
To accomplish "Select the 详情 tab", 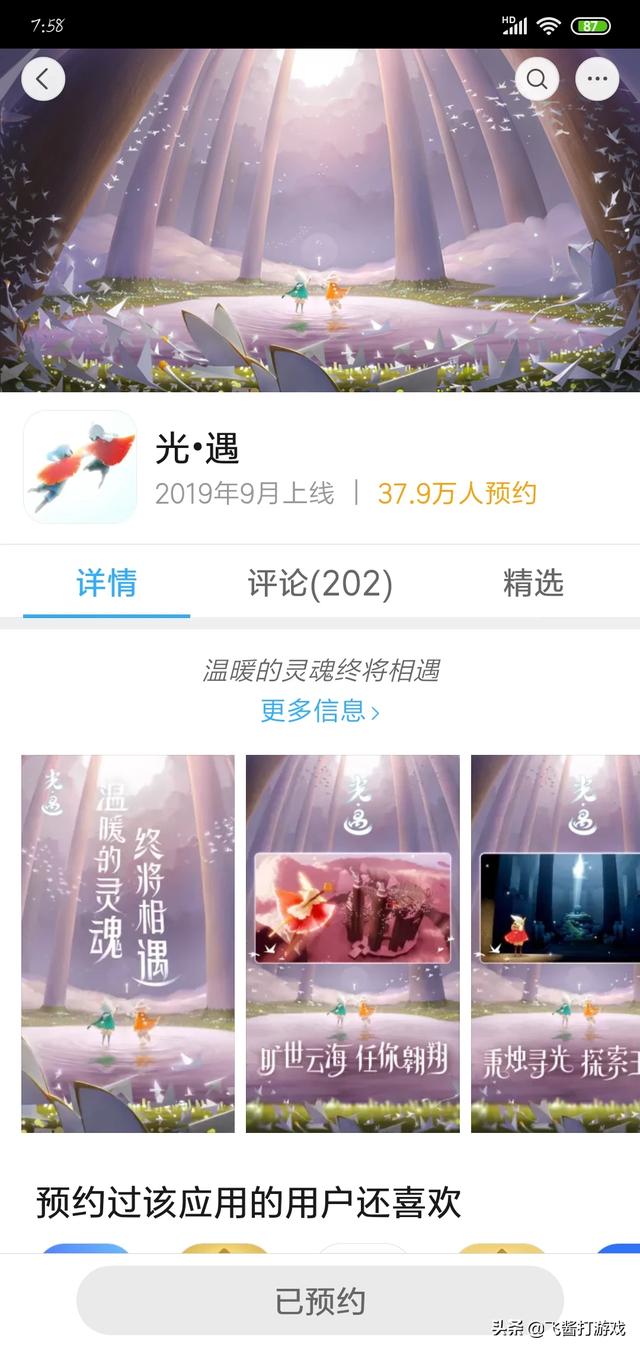I will (x=106, y=583).
